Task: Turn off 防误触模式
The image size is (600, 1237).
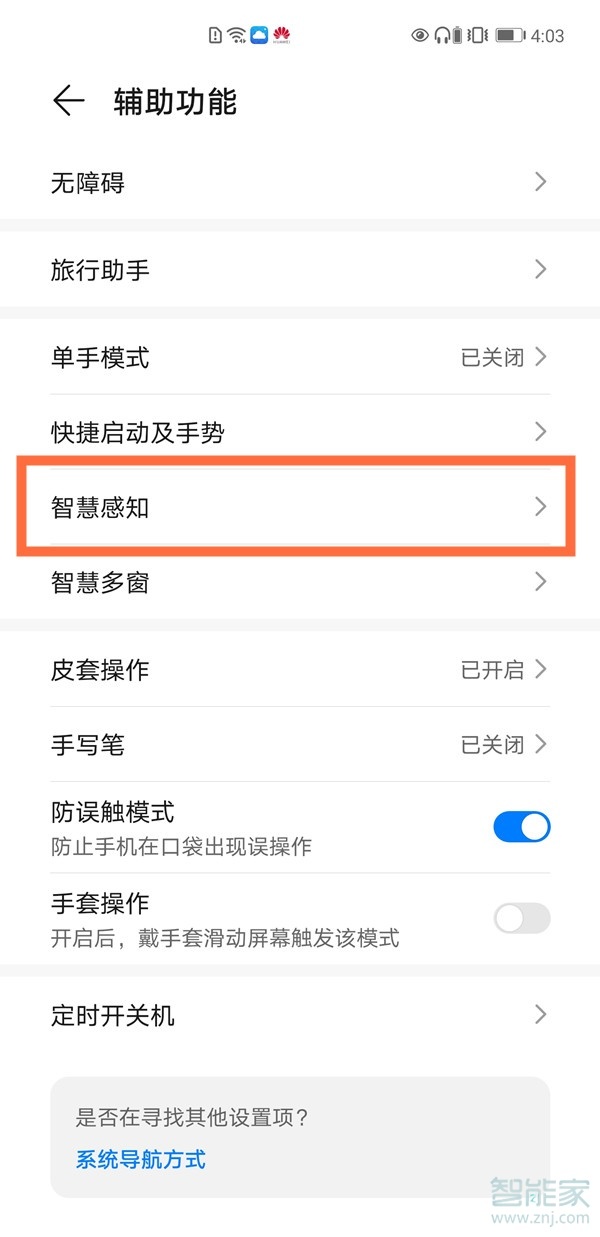Action: click(x=522, y=827)
